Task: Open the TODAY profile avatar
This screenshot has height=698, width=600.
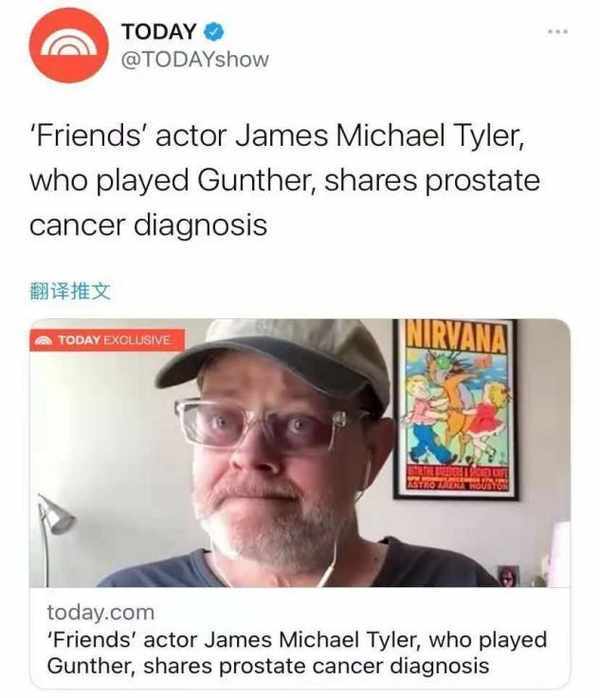Action: [68, 45]
